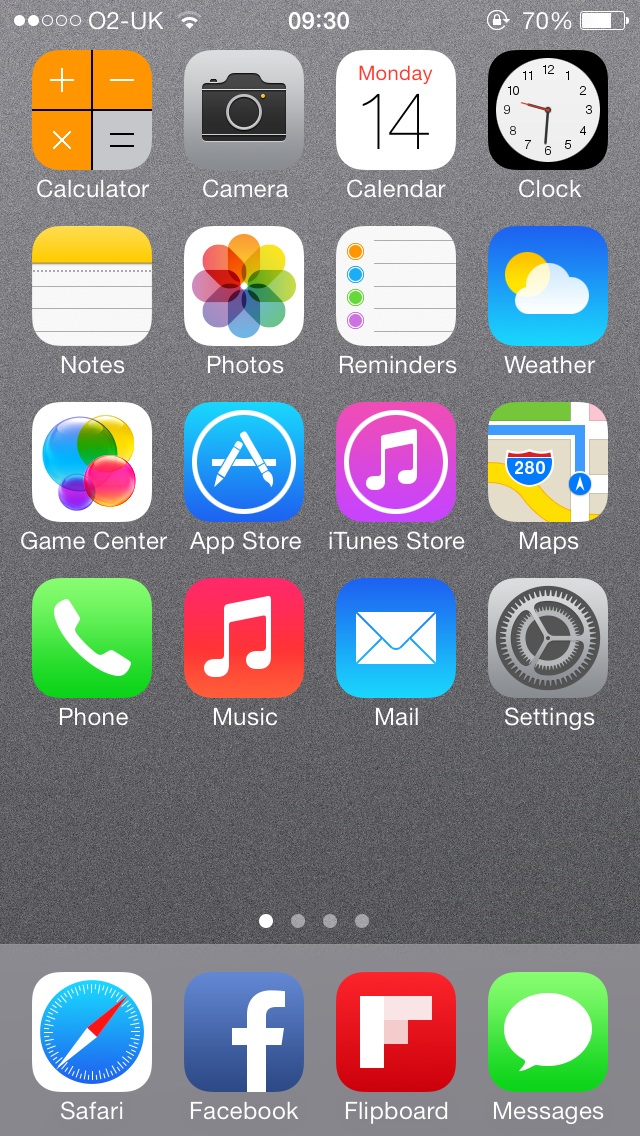Screen dimensions: 640x1136
Task: Open Messages from the dock
Action: [x=548, y=1032]
